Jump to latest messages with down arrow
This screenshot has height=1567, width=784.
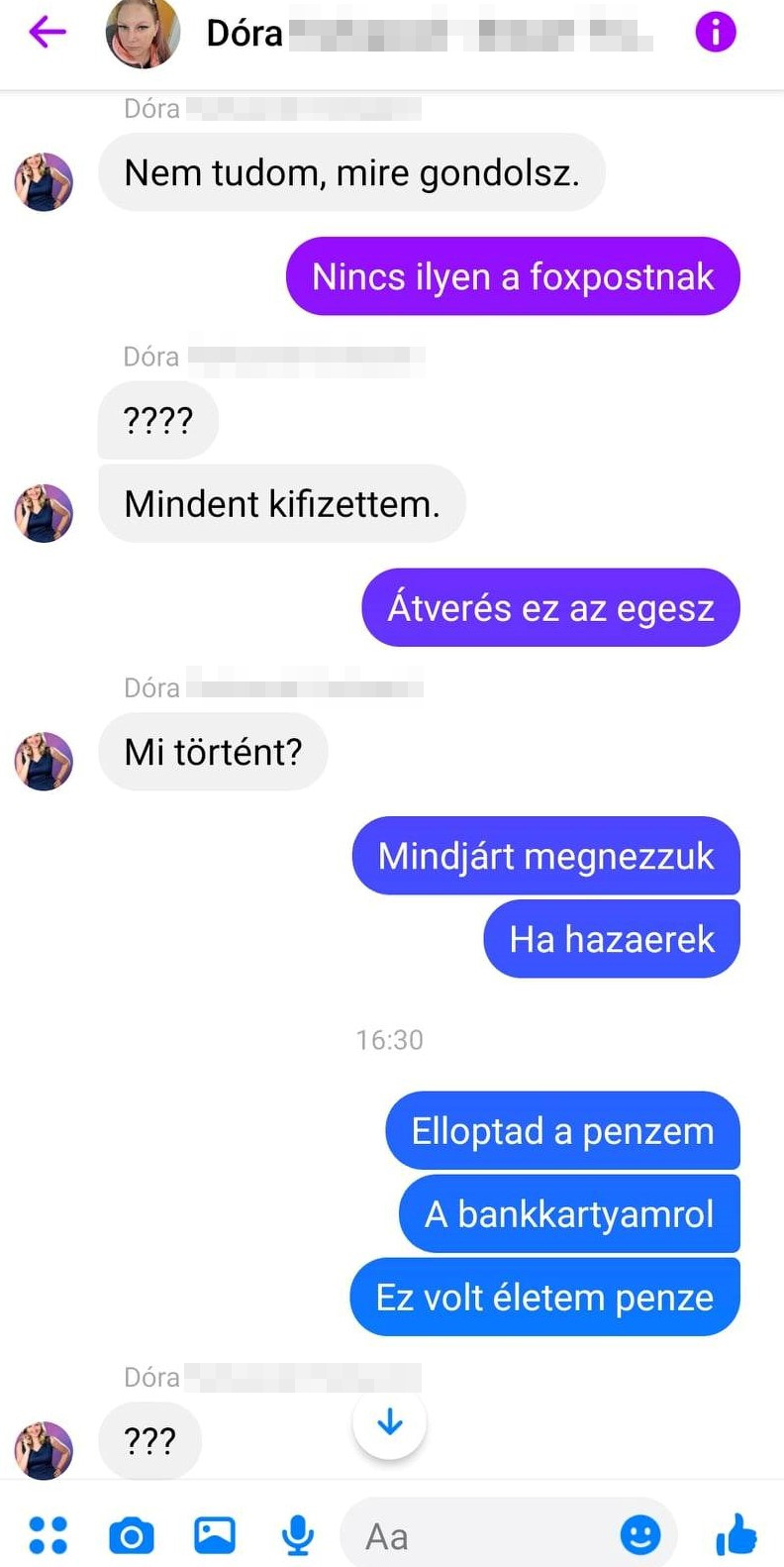[390, 1423]
